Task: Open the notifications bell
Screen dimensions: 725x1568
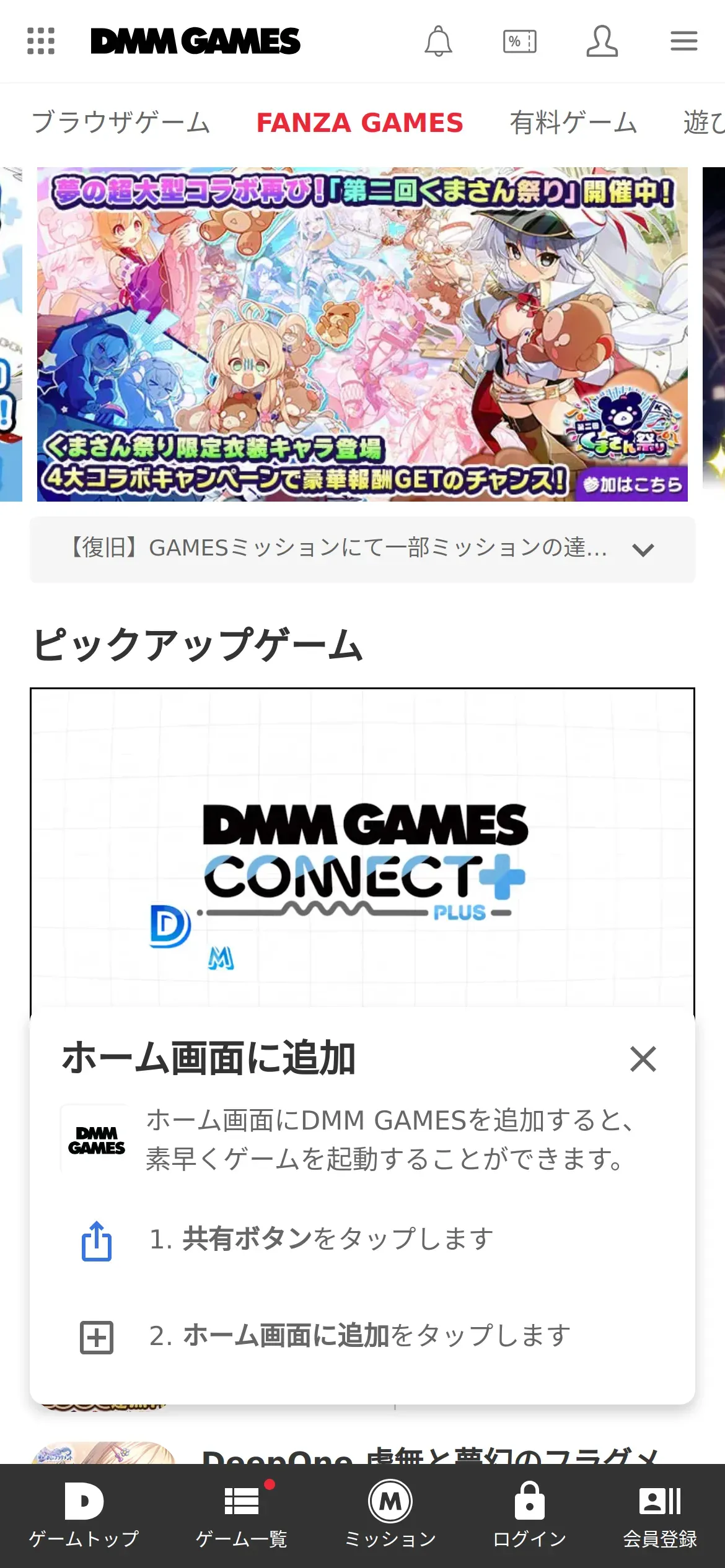Action: coord(438,41)
